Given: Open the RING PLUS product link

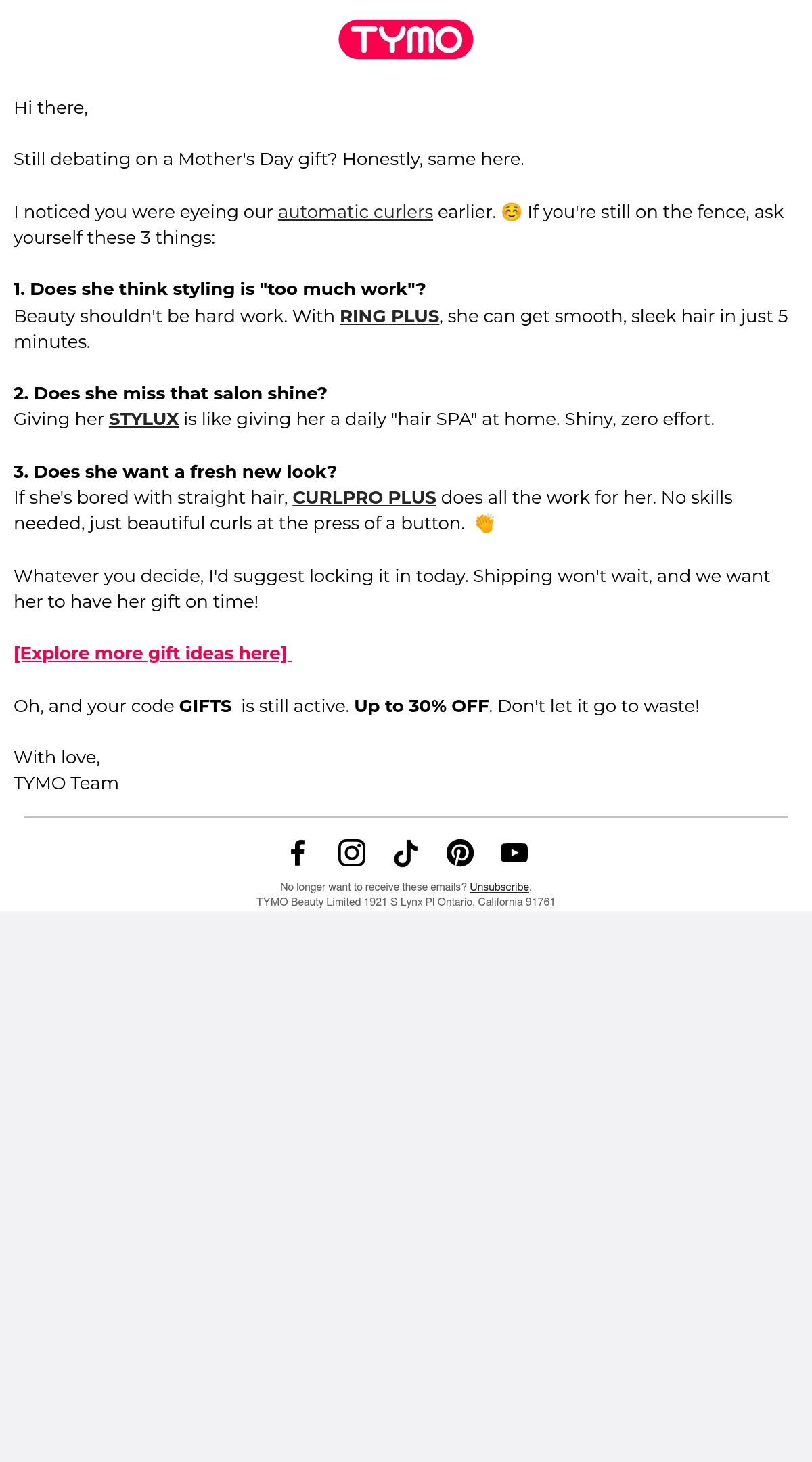Looking at the screenshot, I should [389, 316].
